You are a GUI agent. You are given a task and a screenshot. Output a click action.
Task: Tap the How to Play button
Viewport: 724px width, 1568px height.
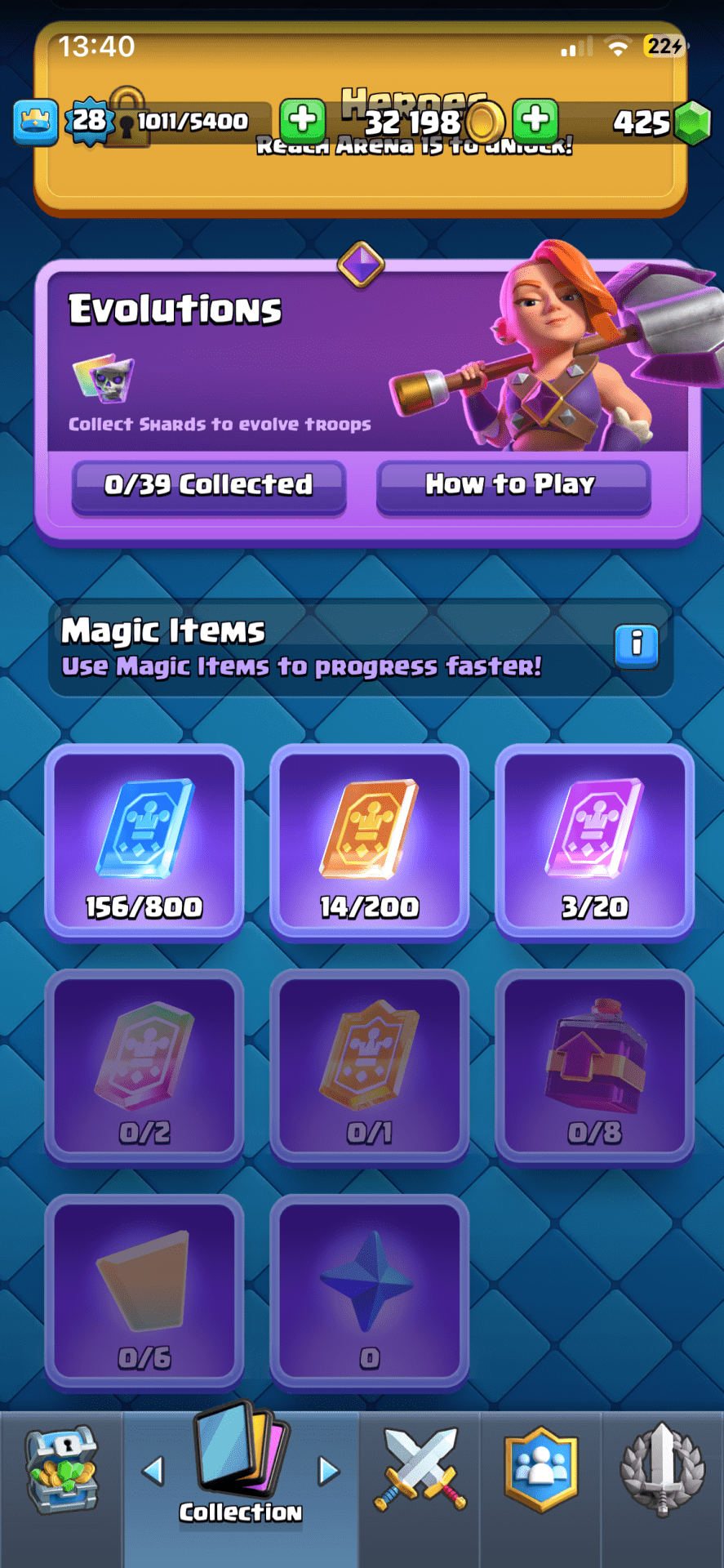pos(513,486)
